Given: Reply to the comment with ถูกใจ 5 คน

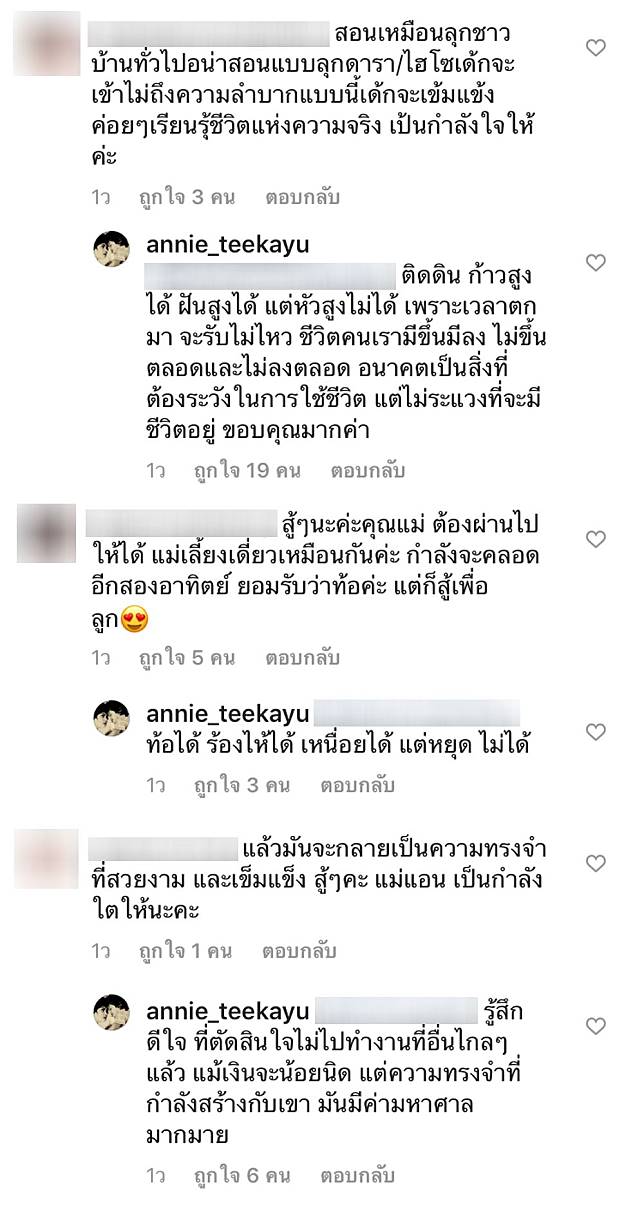Looking at the screenshot, I should tap(303, 658).
